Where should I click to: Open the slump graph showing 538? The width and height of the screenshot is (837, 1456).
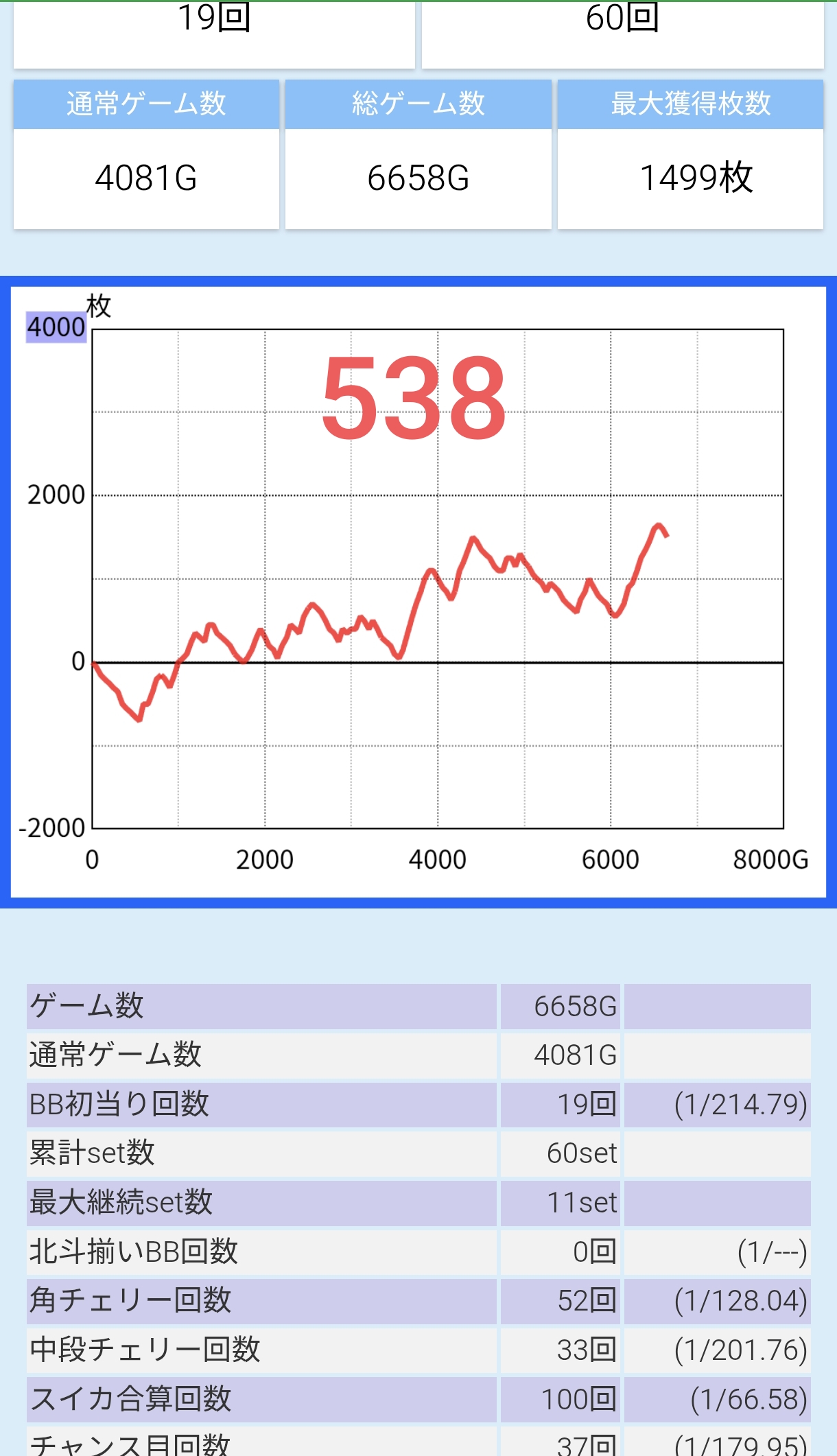[418, 592]
